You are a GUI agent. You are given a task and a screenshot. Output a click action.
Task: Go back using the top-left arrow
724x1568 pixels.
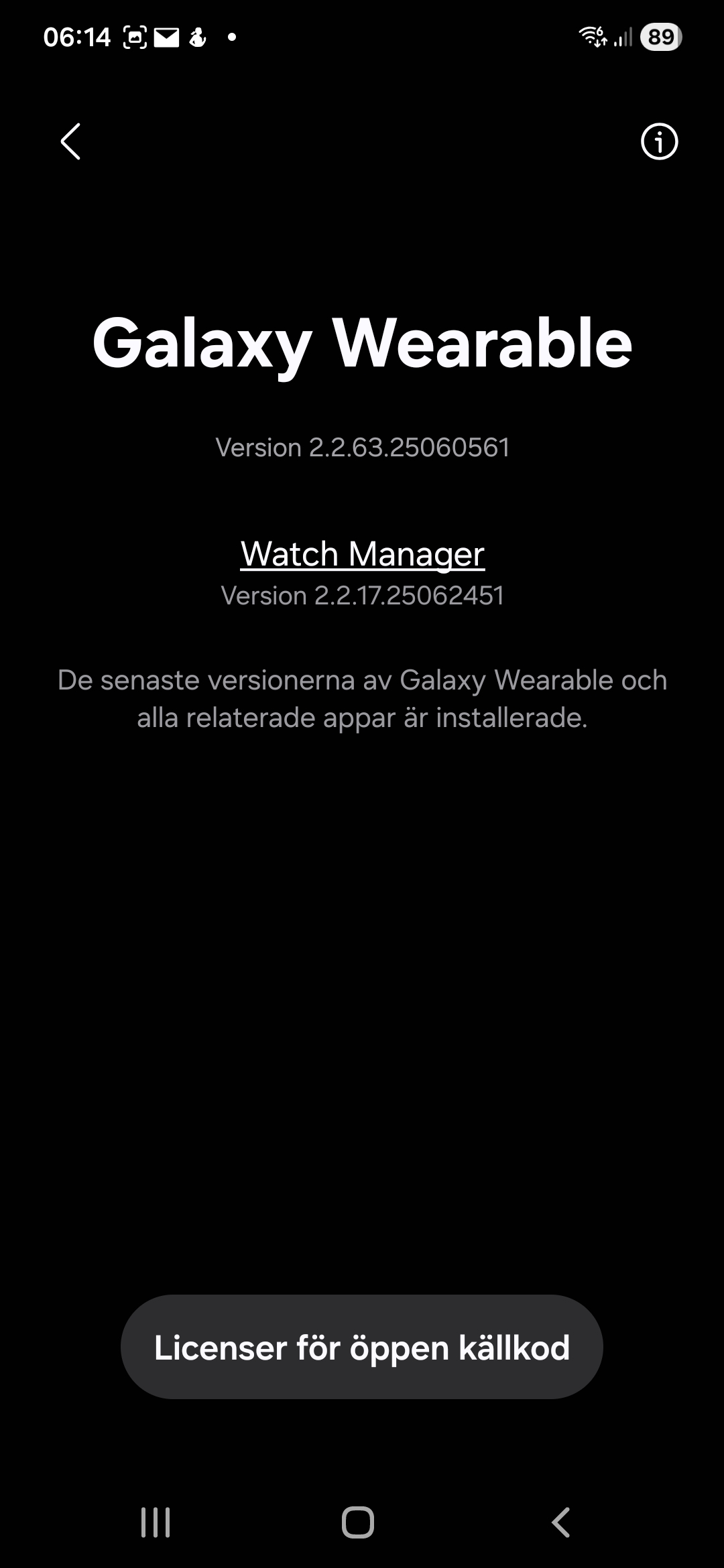coord(70,141)
